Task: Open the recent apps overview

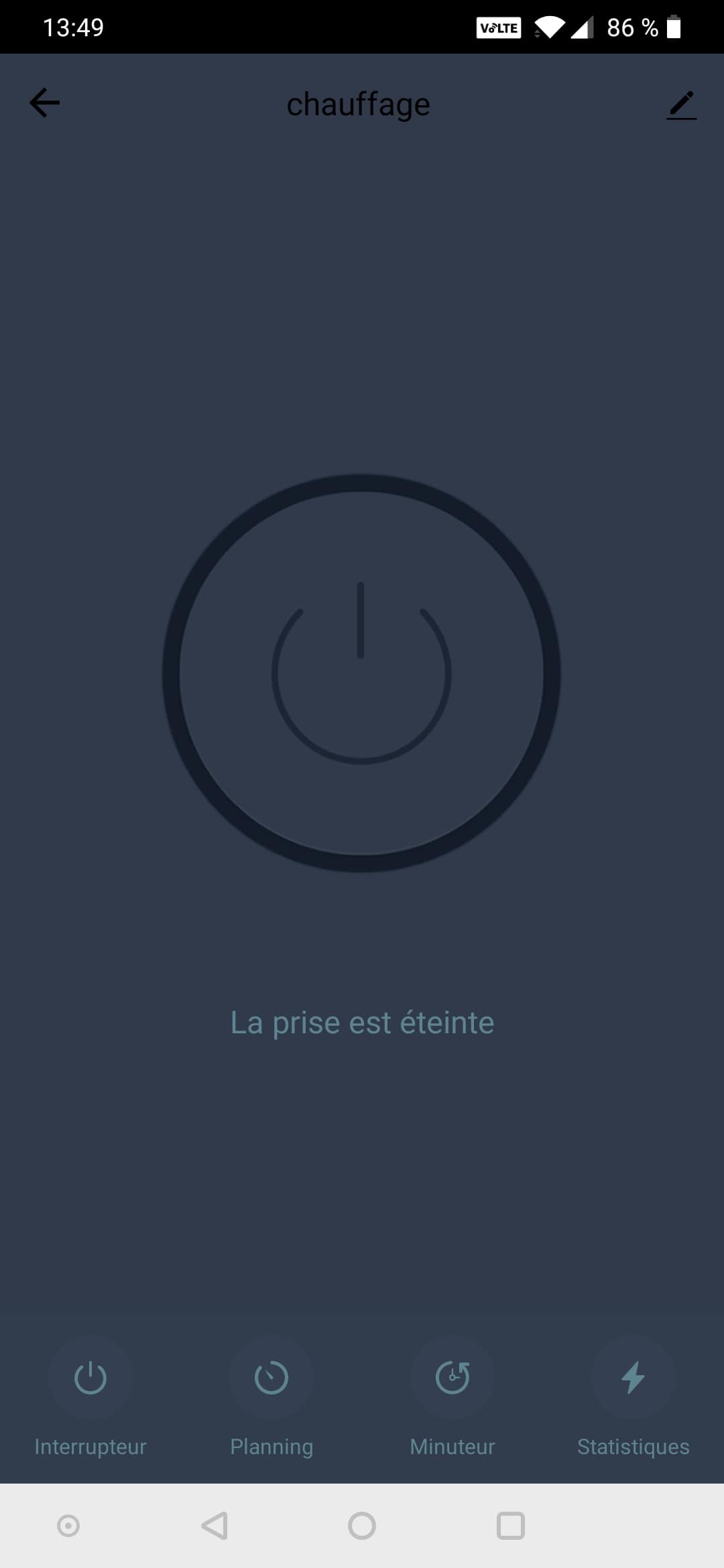Action: click(510, 1526)
